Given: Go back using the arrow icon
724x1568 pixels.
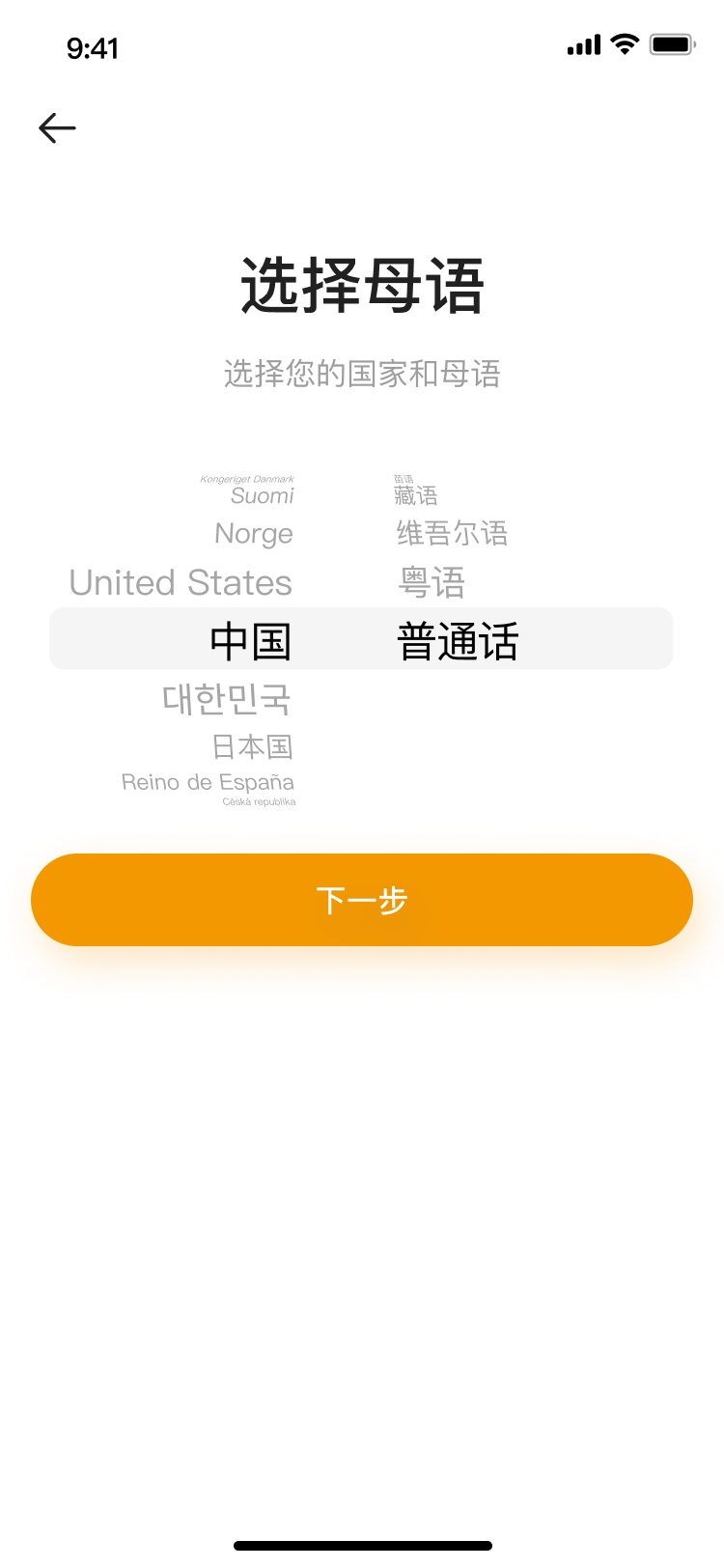Looking at the screenshot, I should click(x=57, y=128).
